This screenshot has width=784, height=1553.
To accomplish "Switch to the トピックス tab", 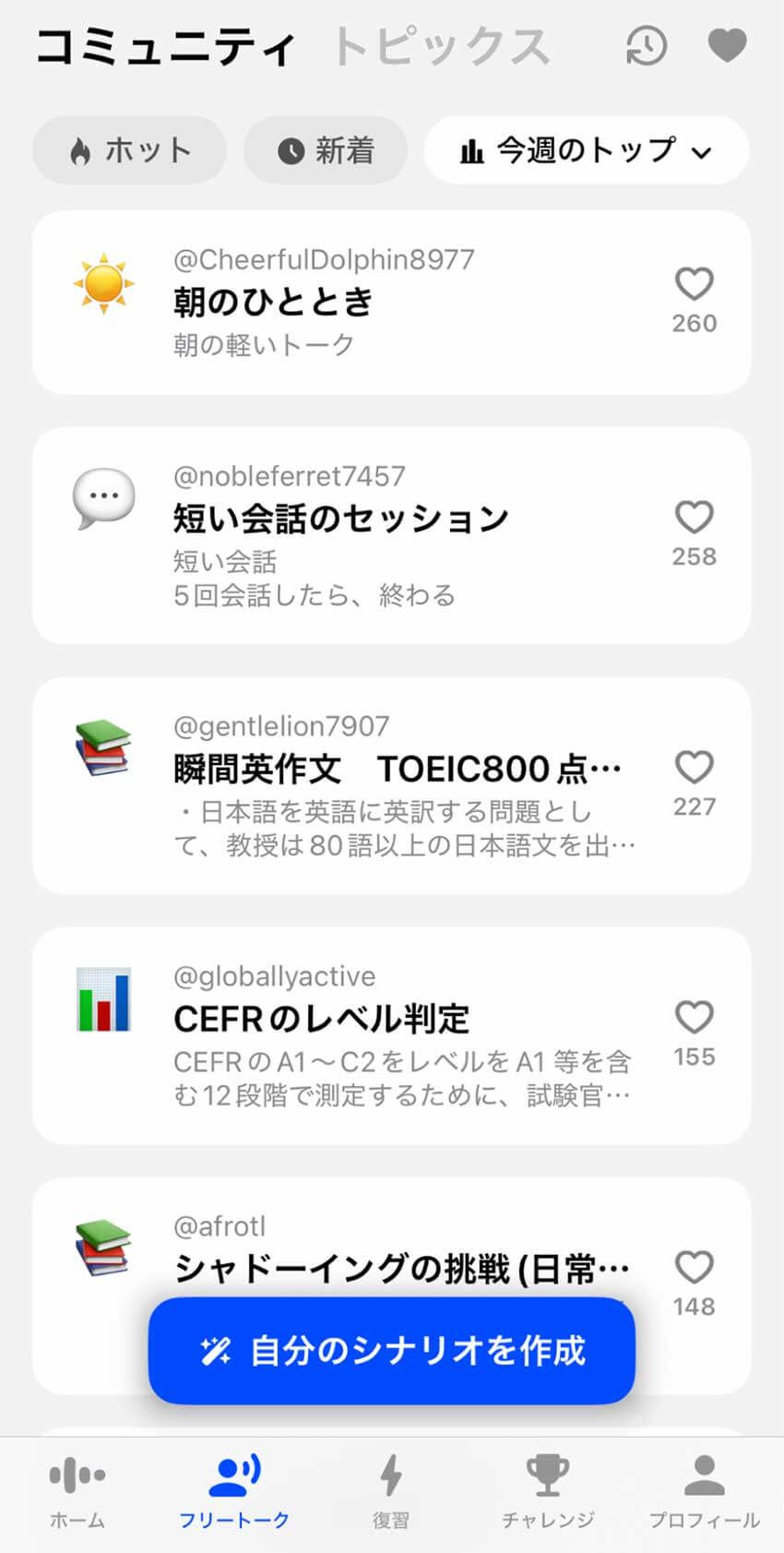I will [x=440, y=46].
